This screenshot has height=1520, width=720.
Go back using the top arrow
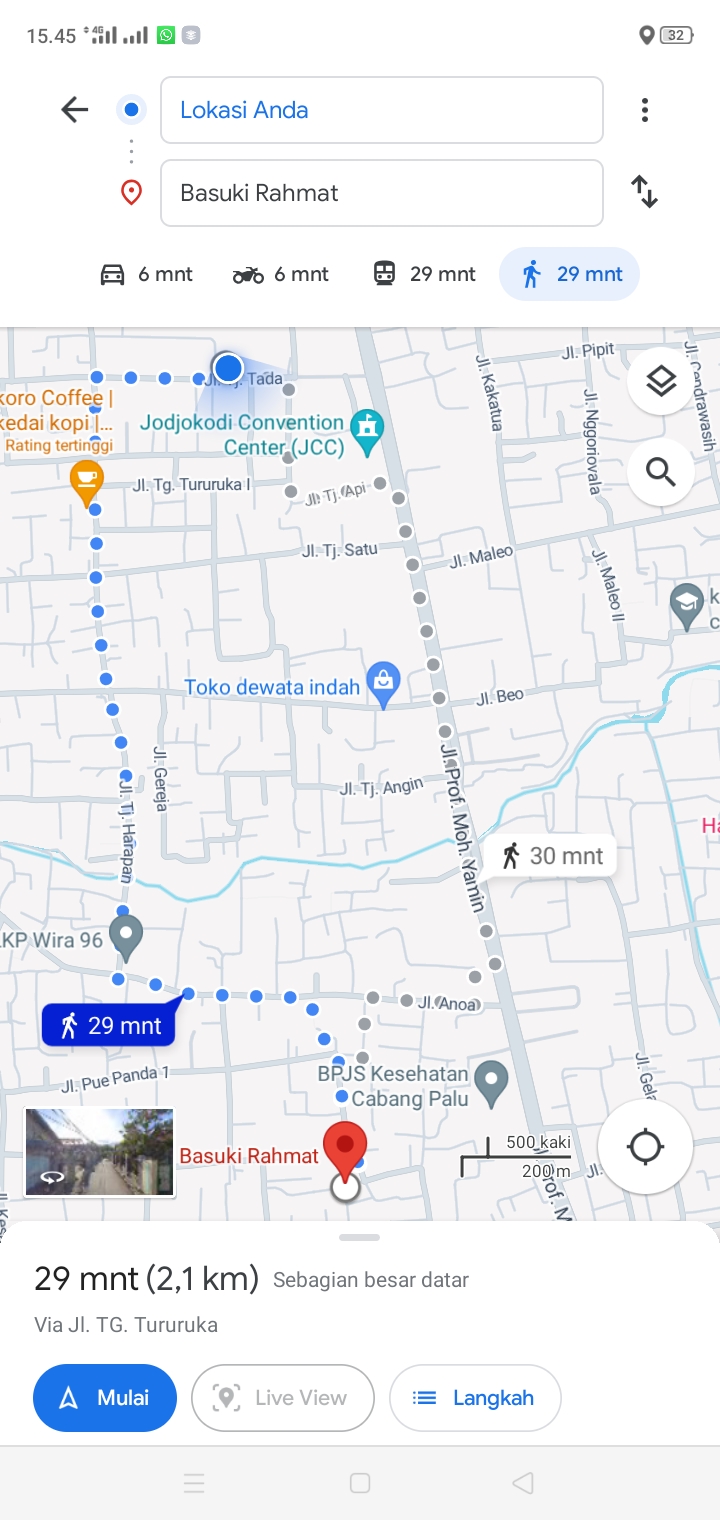point(75,110)
